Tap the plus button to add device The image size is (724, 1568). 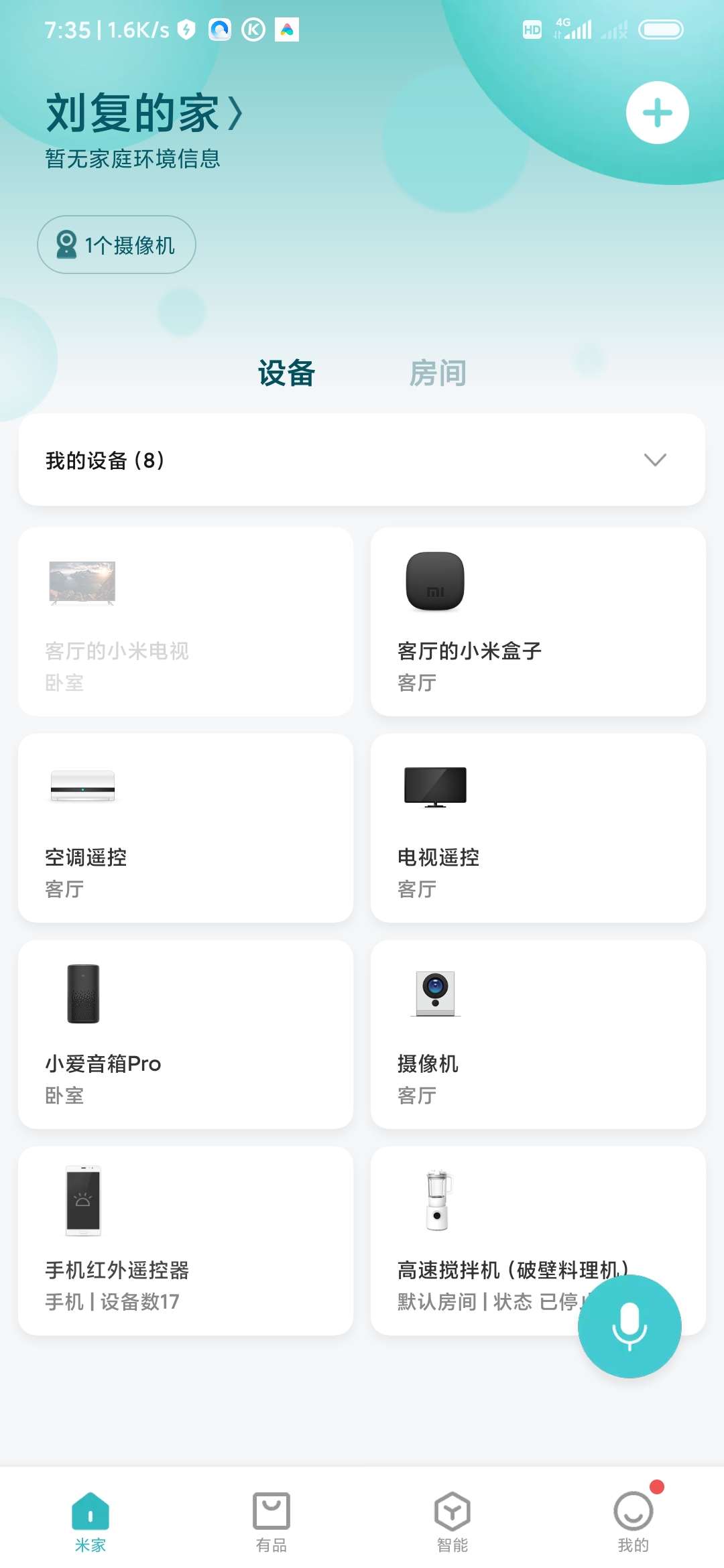pos(657,113)
